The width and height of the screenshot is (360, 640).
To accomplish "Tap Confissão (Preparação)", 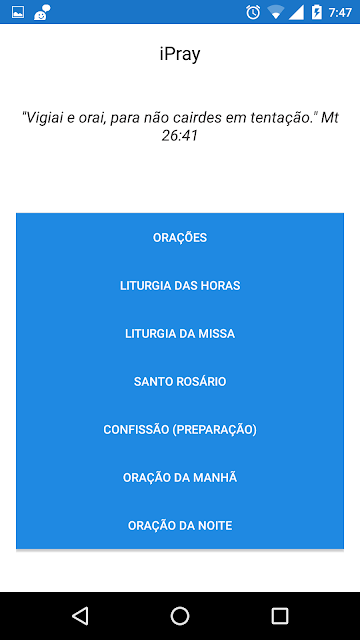I will (x=180, y=430).
